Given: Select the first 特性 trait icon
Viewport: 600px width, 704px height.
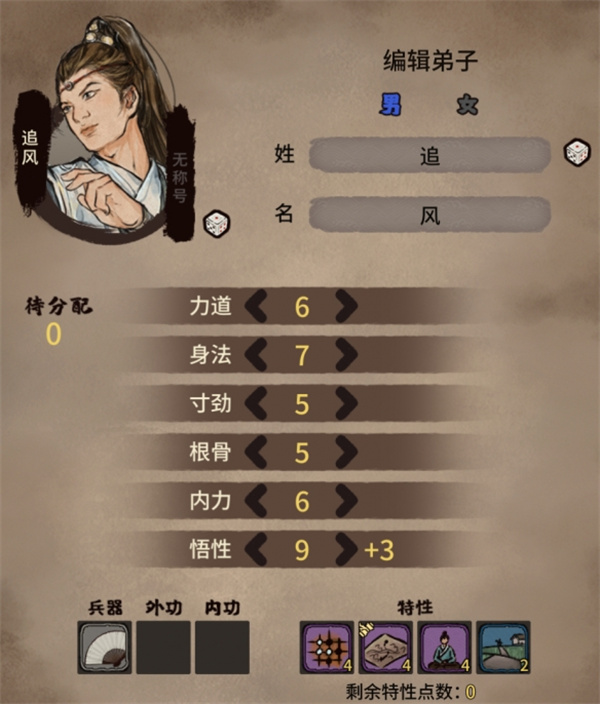Looking at the screenshot, I should click(326, 647).
